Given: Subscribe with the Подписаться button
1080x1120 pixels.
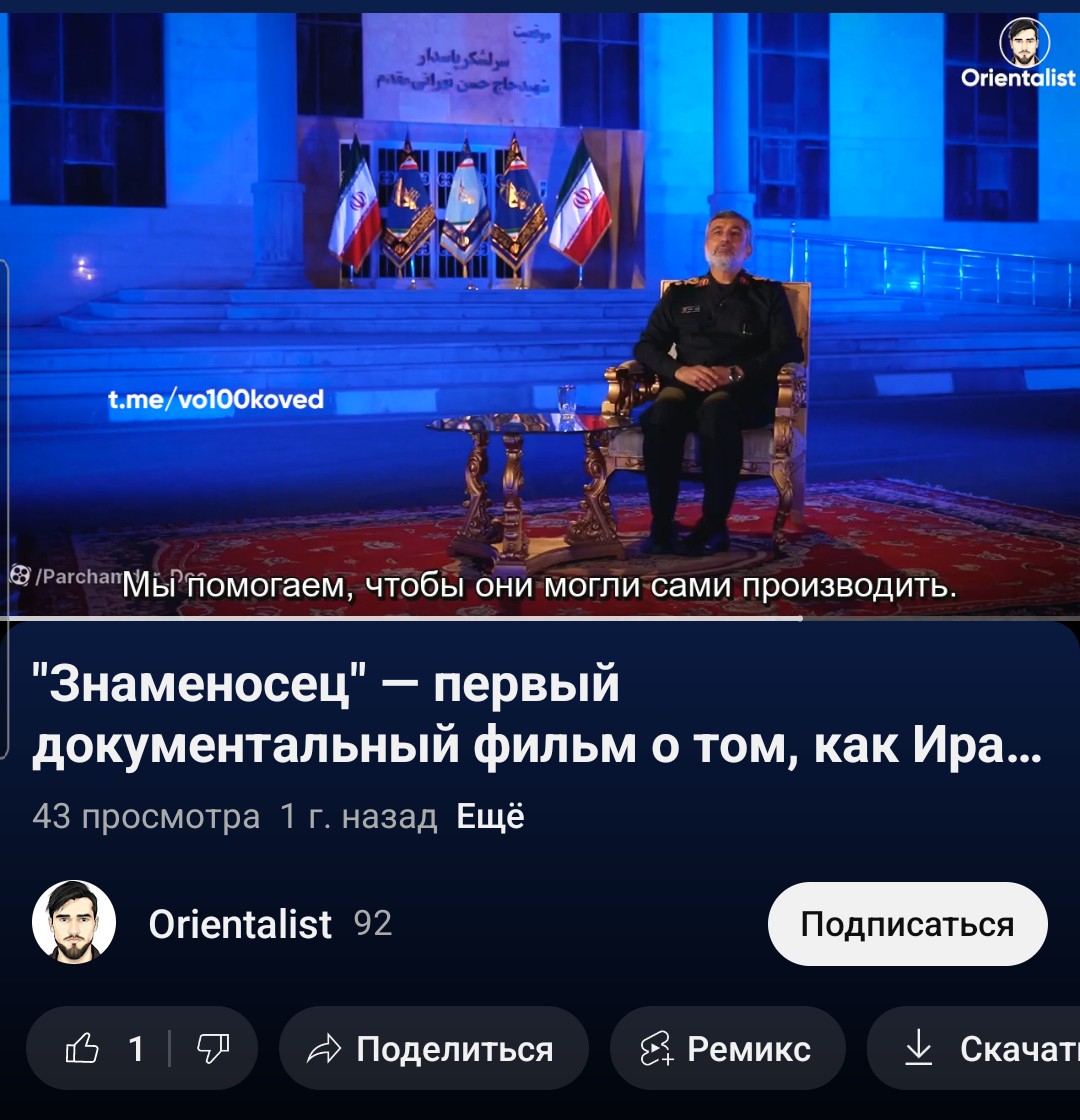Looking at the screenshot, I should (907, 924).
